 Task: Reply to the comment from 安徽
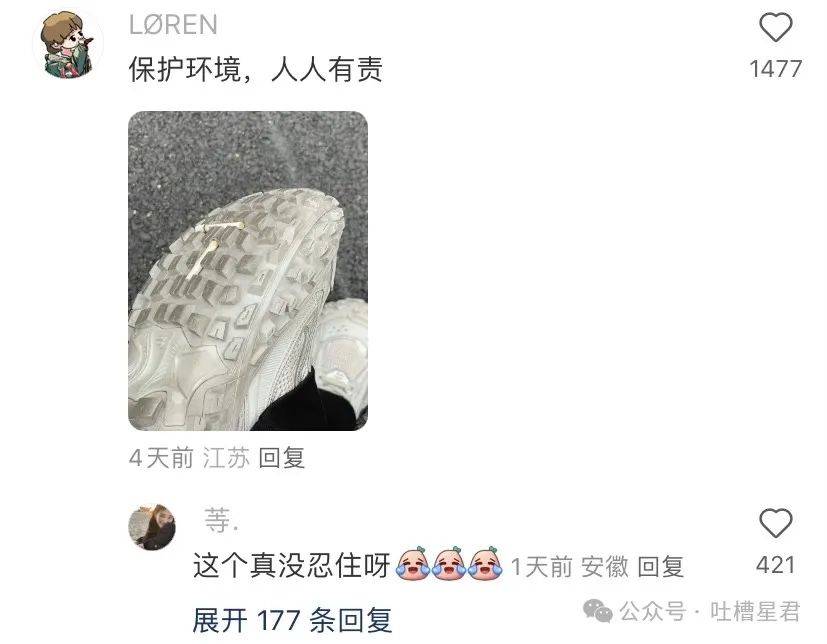660,567
